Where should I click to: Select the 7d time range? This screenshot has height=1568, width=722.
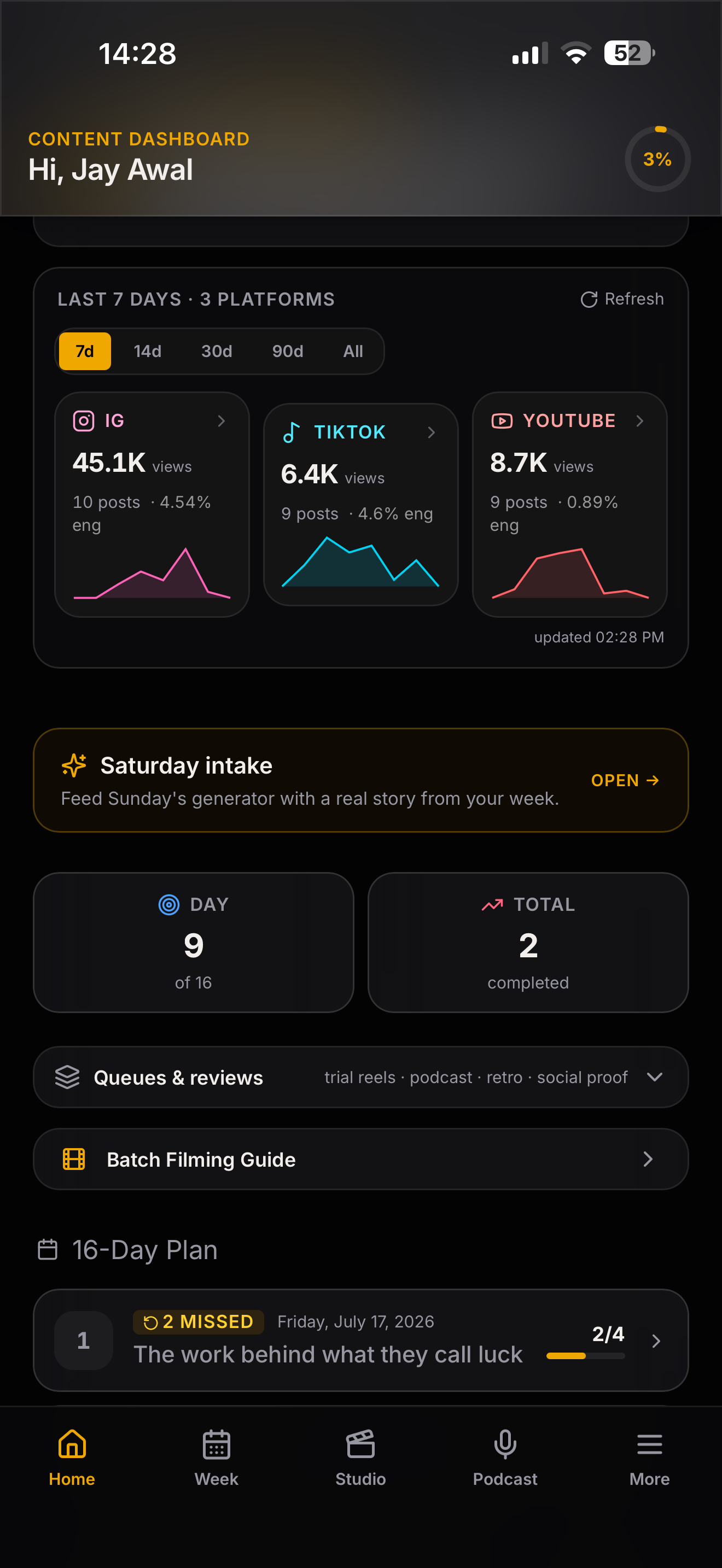click(x=85, y=351)
